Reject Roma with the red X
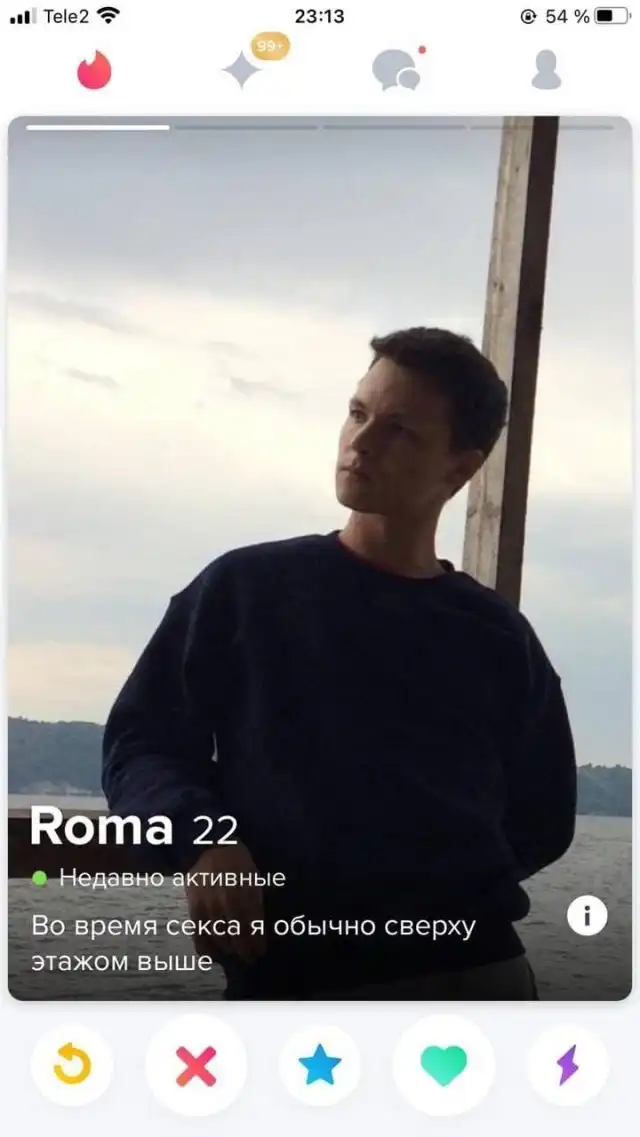 (196, 1064)
